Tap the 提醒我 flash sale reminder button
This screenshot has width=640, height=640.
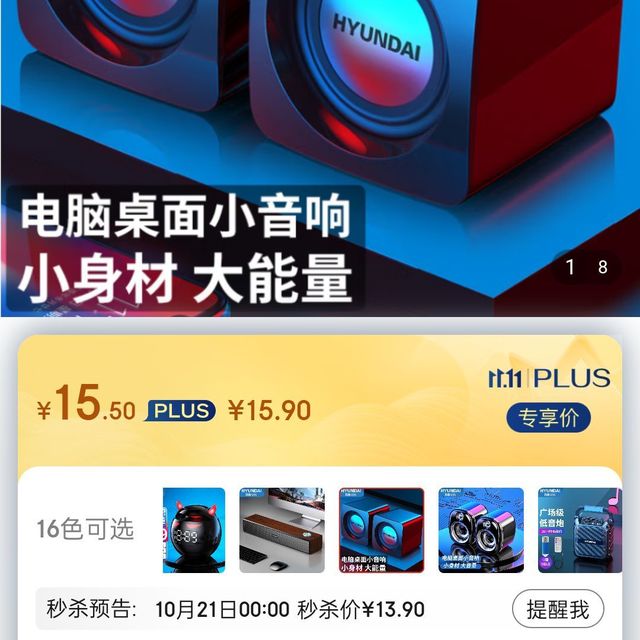pyautogui.click(x=558, y=607)
